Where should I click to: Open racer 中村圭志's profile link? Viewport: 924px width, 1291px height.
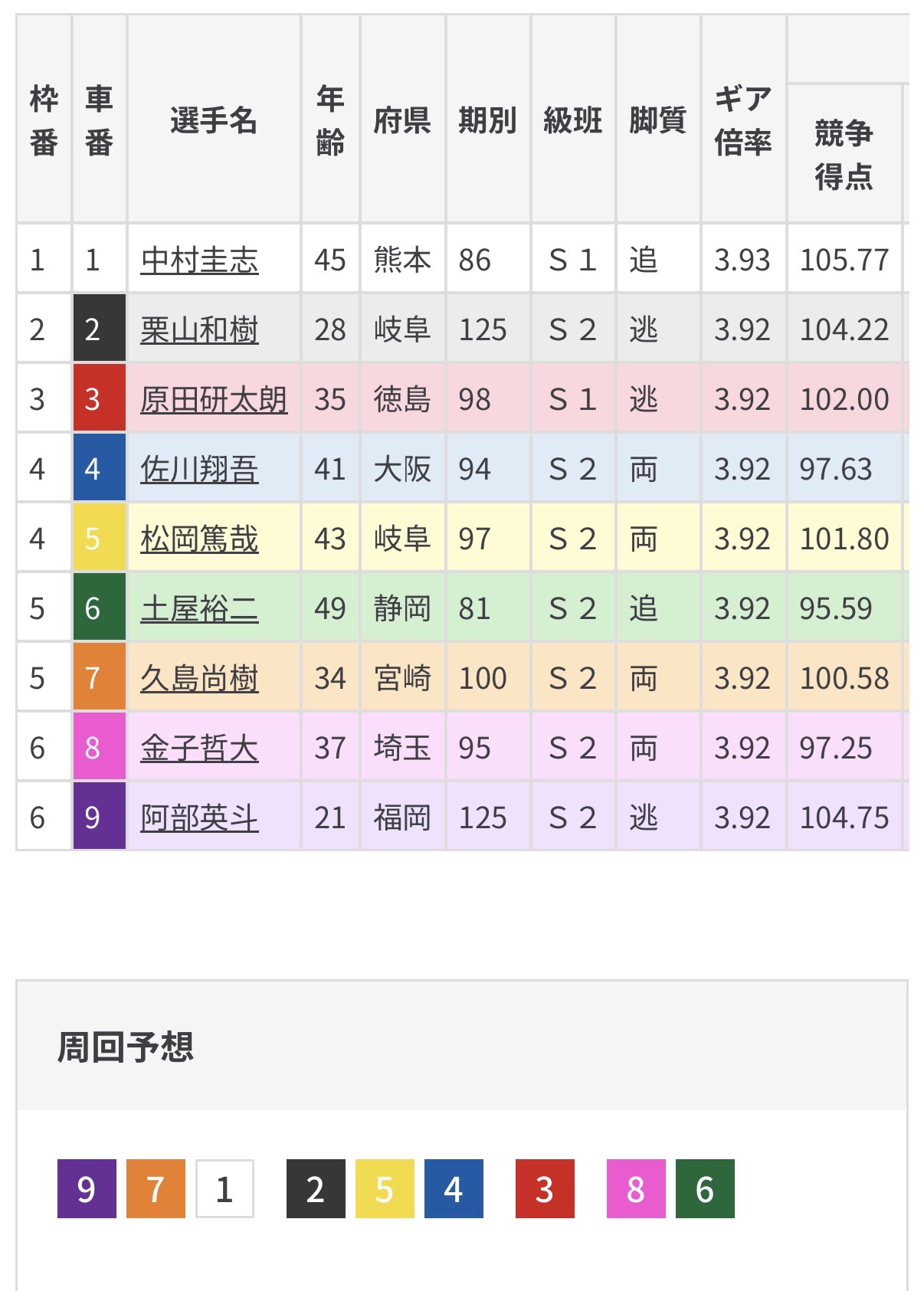click(199, 260)
